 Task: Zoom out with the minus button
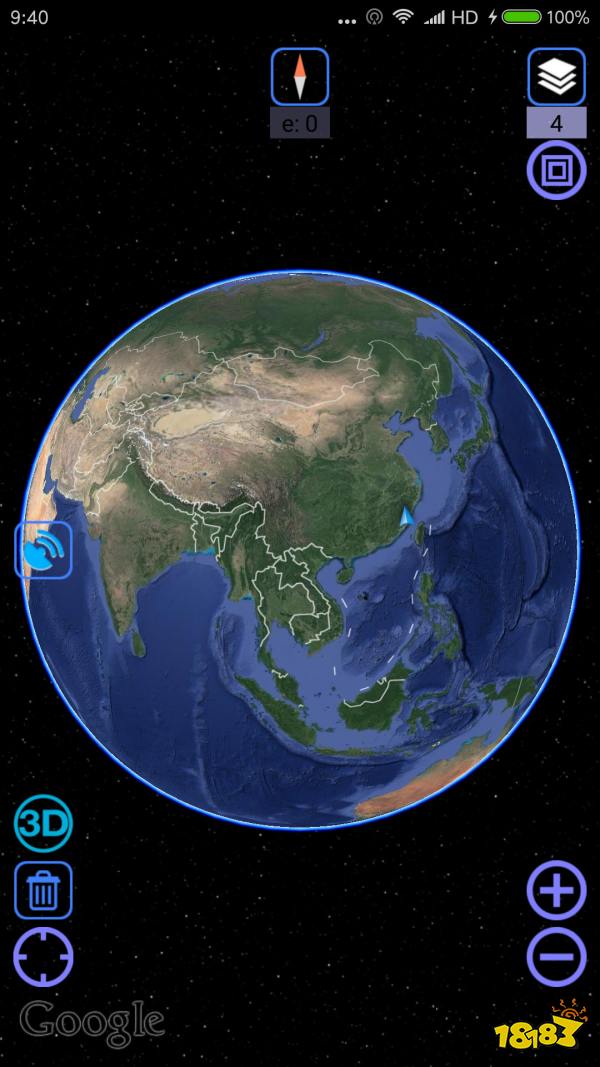[556, 957]
